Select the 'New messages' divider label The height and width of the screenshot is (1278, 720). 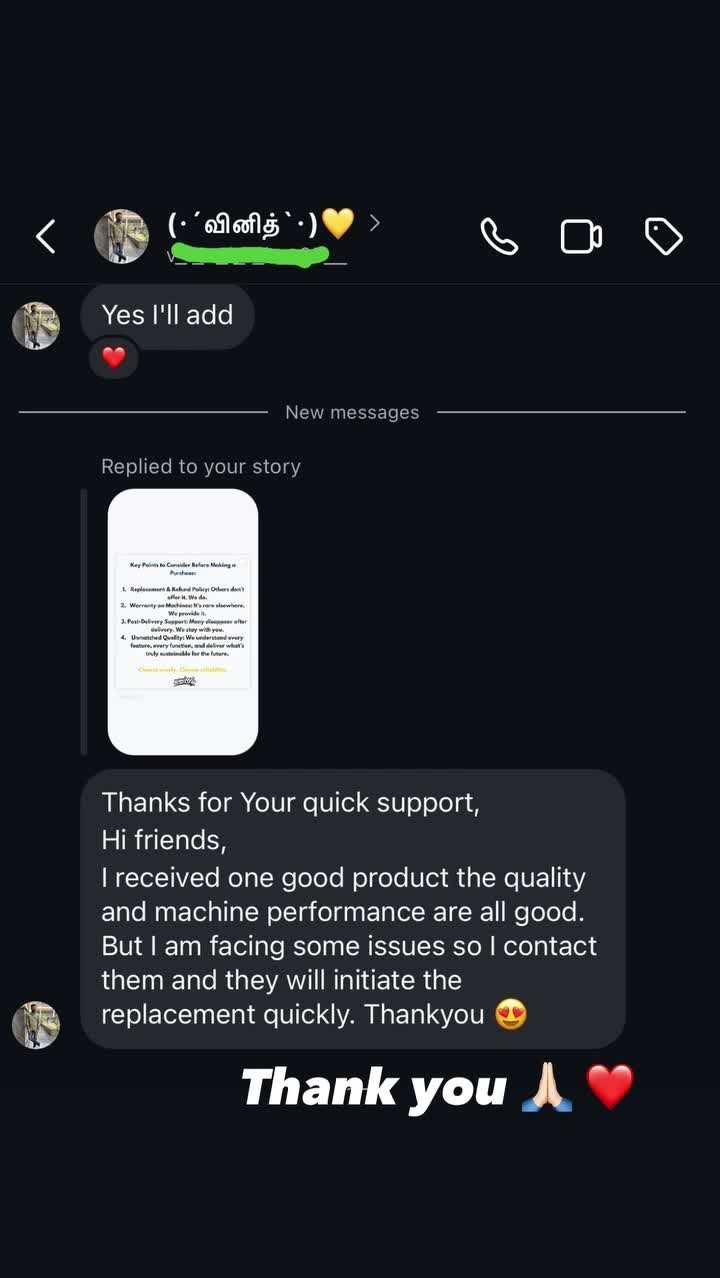click(352, 411)
